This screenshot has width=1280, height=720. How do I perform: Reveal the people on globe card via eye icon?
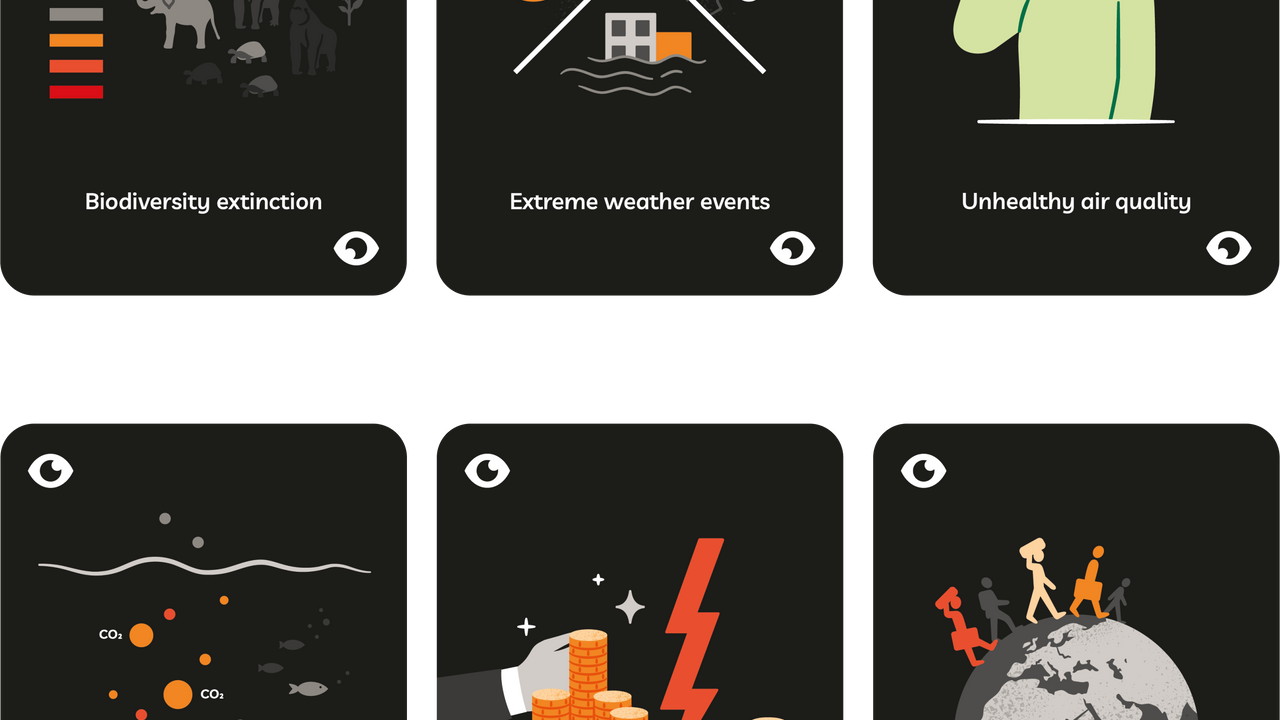[x=923, y=470]
